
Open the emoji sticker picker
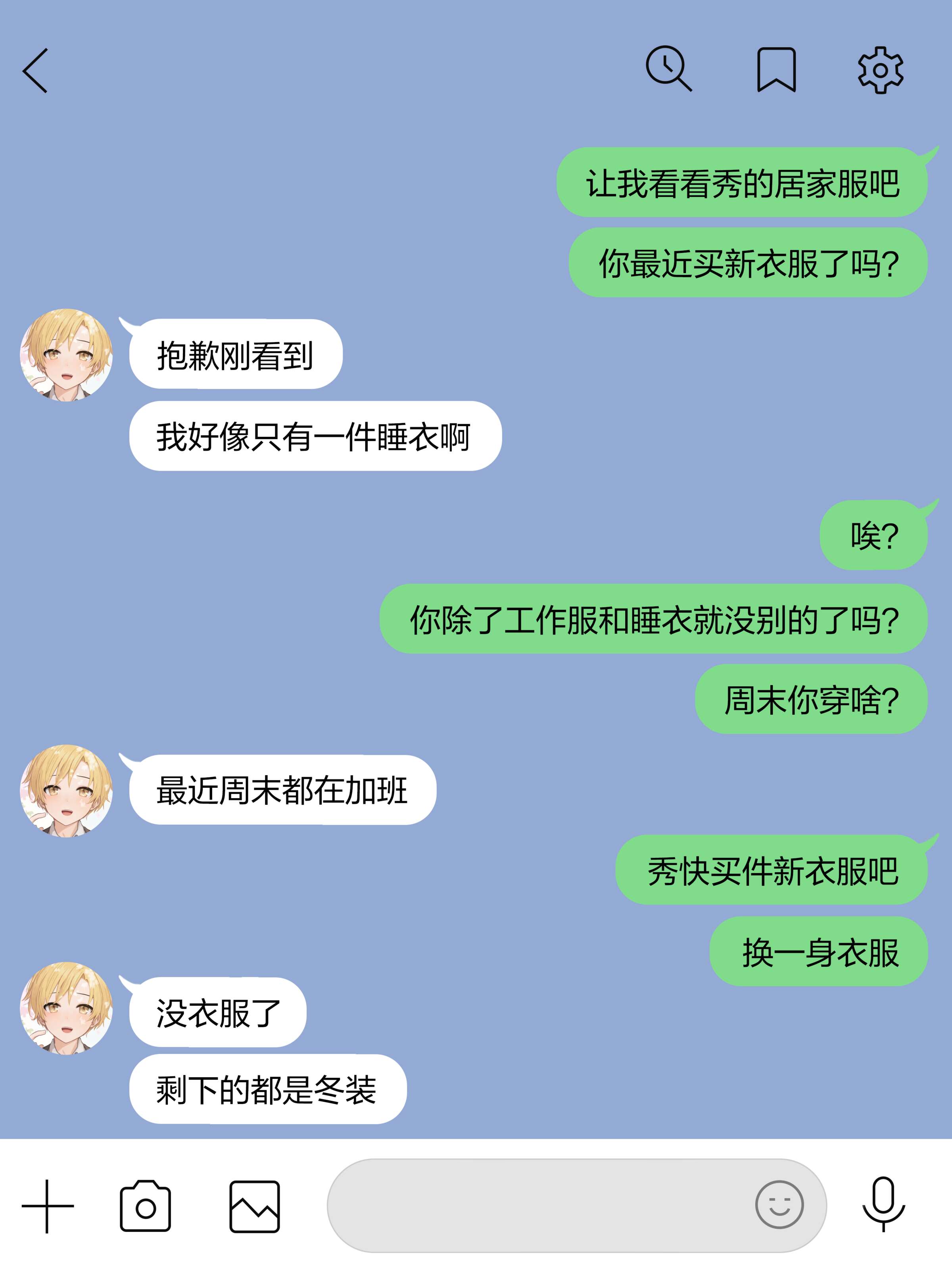779,1205
